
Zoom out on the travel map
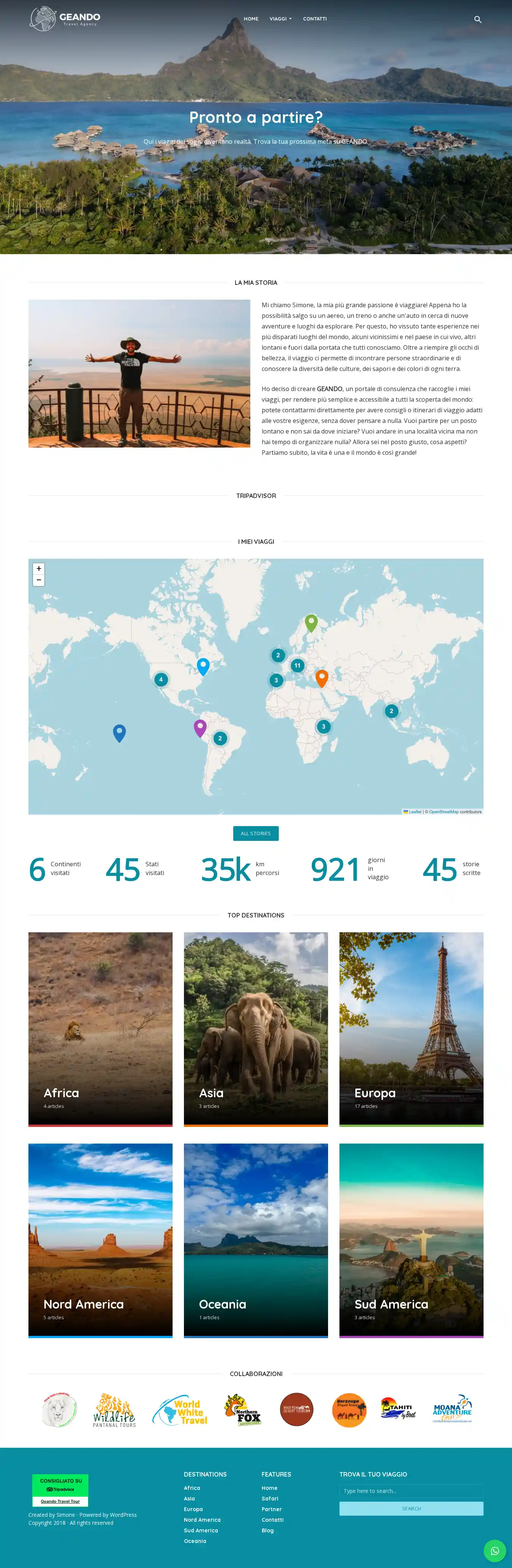point(39,580)
